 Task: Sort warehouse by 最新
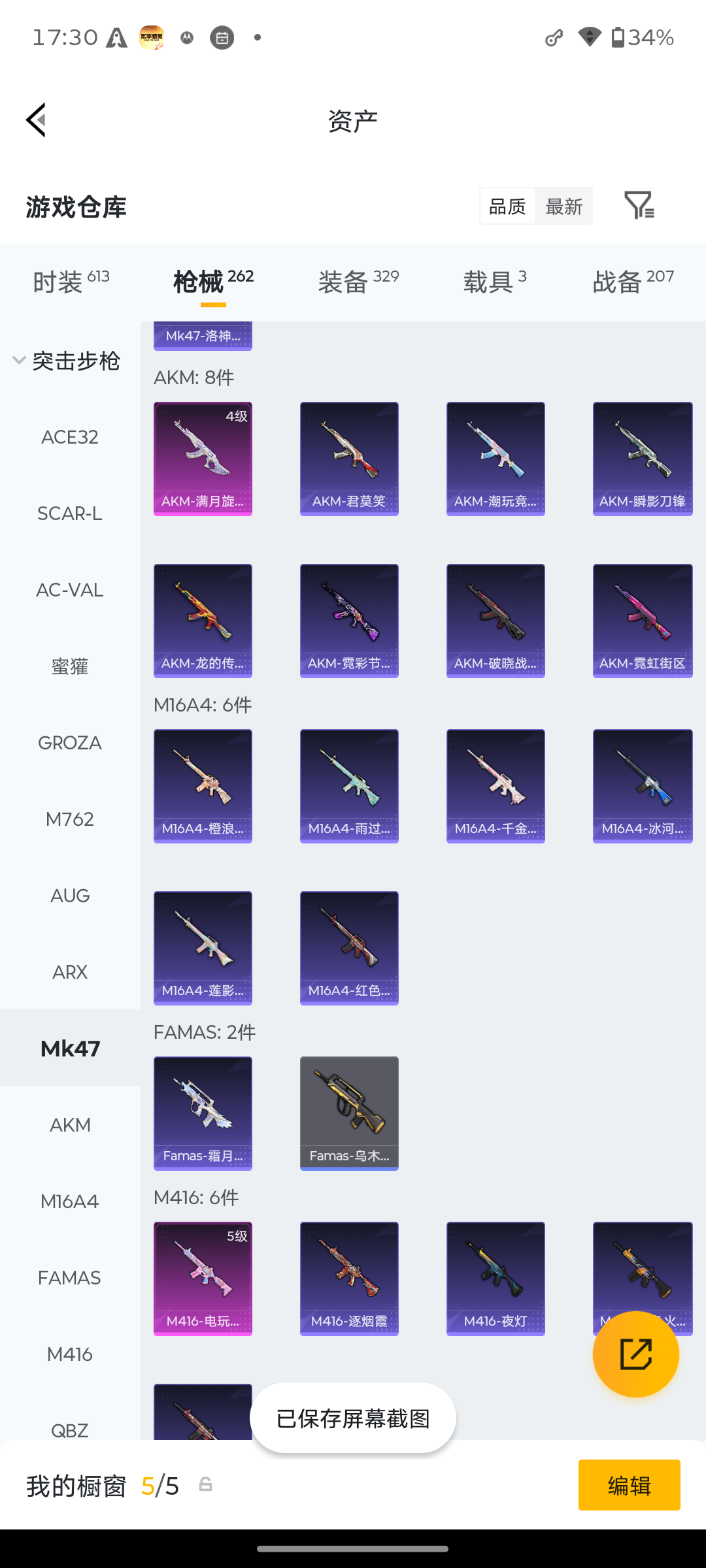(563, 206)
